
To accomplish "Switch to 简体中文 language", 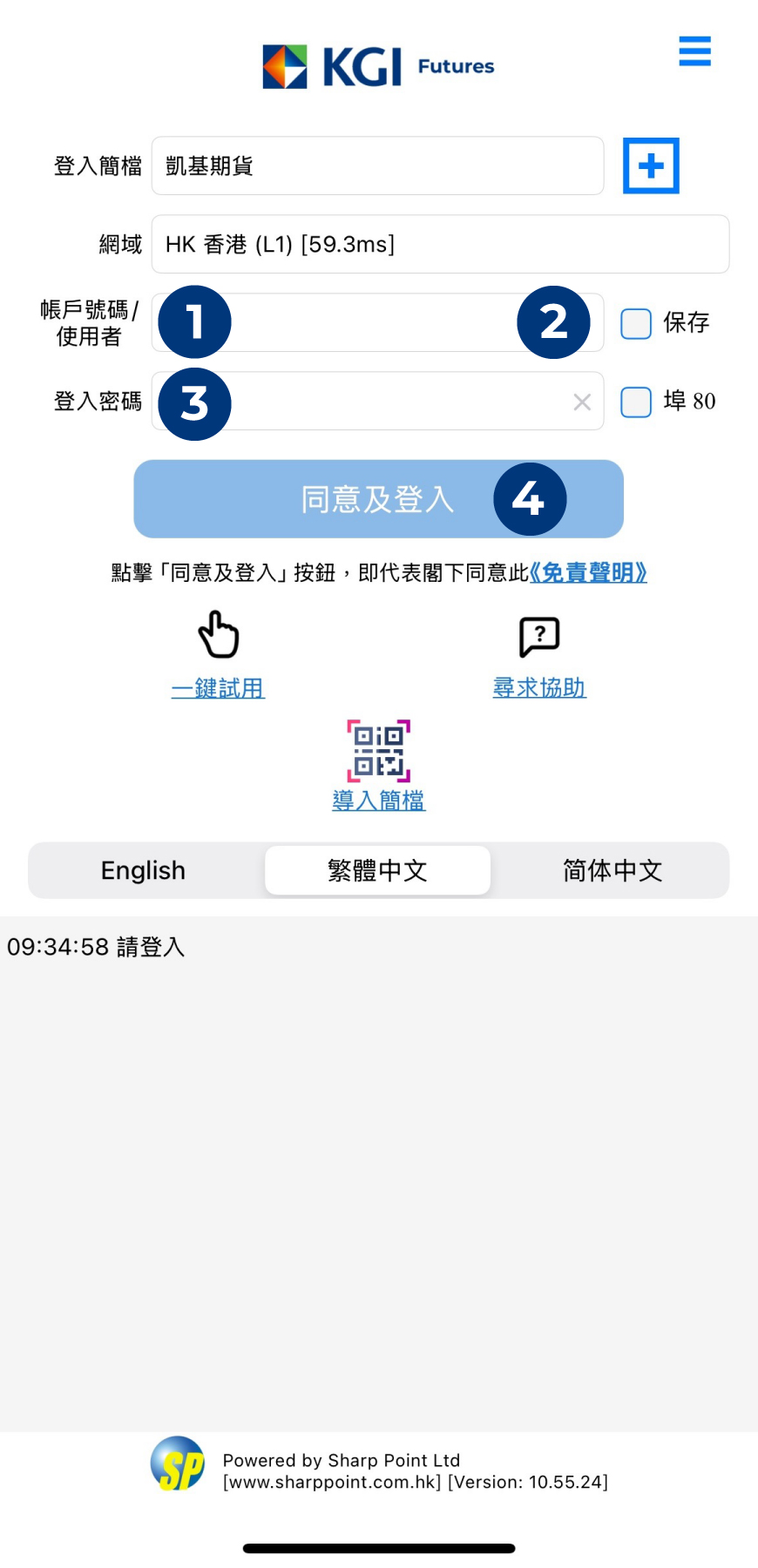I will [x=612, y=870].
